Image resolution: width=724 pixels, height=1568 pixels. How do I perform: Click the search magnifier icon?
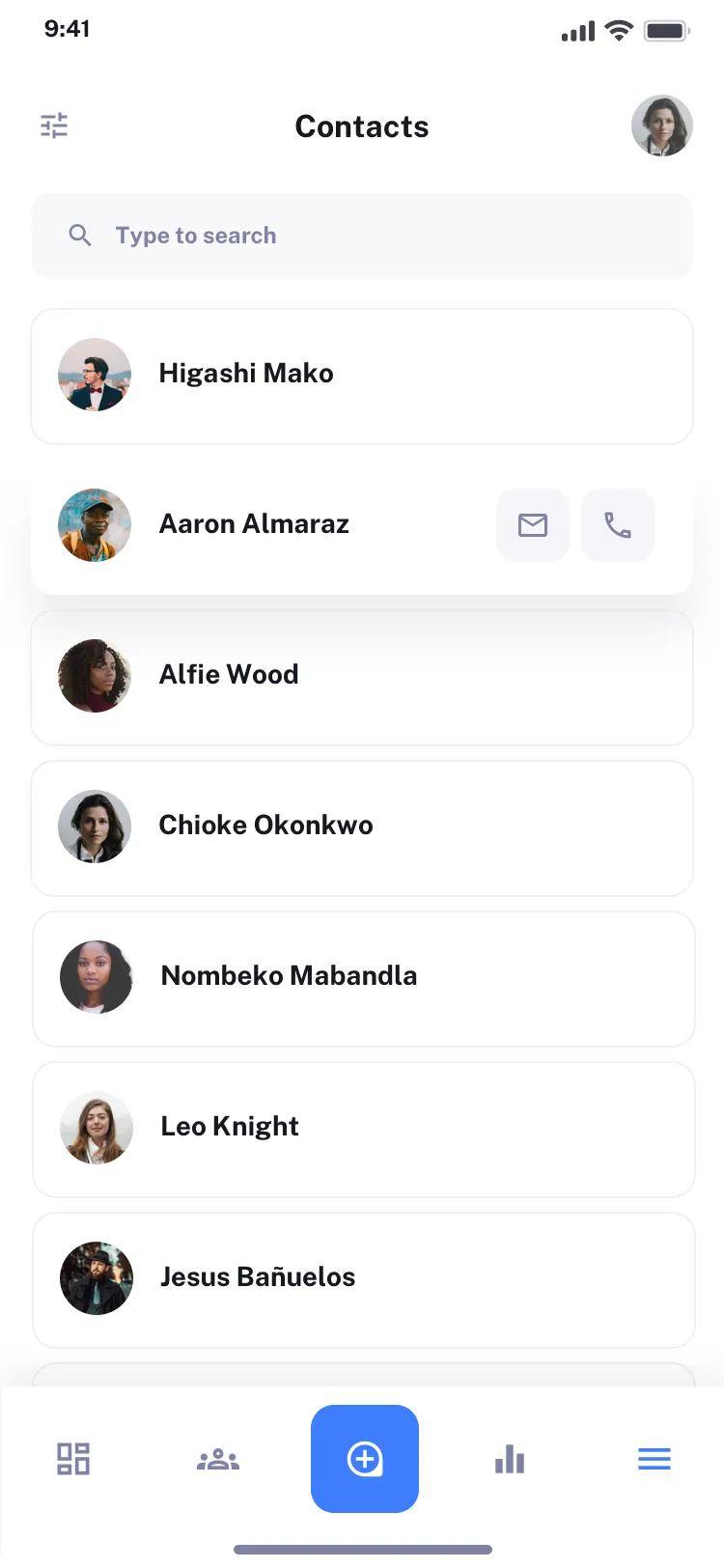click(80, 235)
